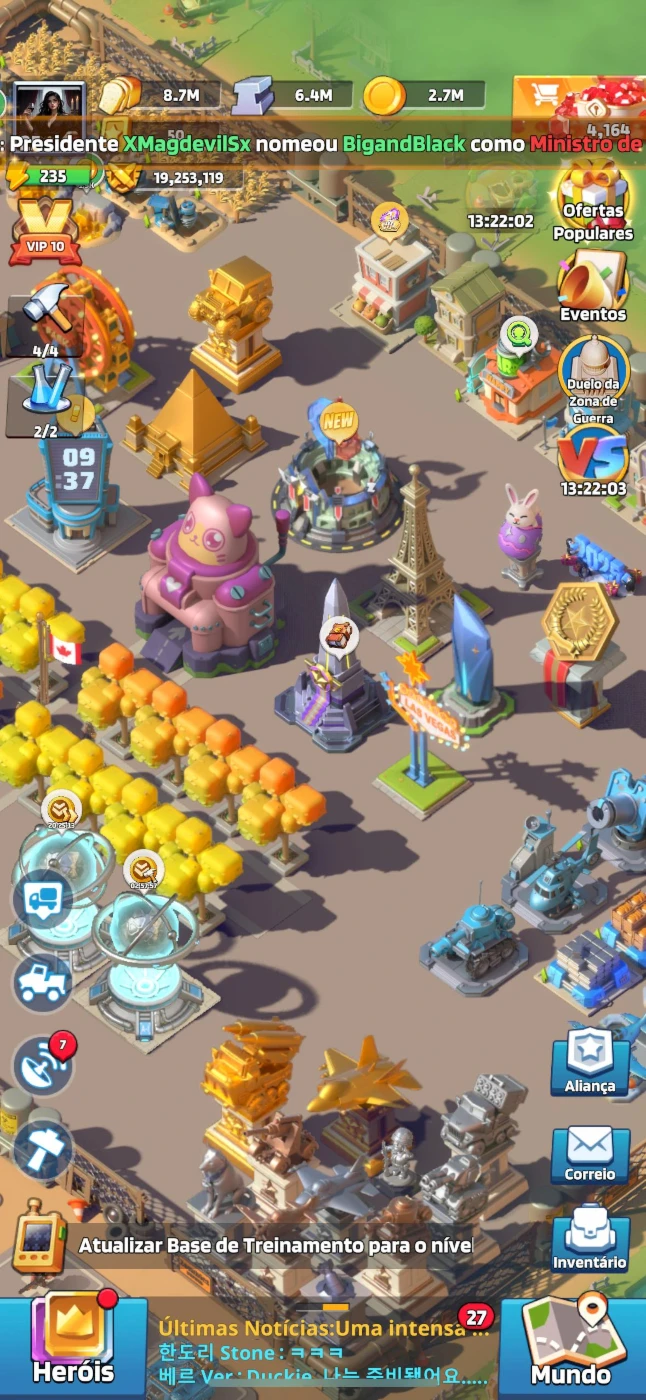Open the delivery truck shortcut
Image resolution: width=646 pixels, height=1400 pixels.
coord(42,898)
